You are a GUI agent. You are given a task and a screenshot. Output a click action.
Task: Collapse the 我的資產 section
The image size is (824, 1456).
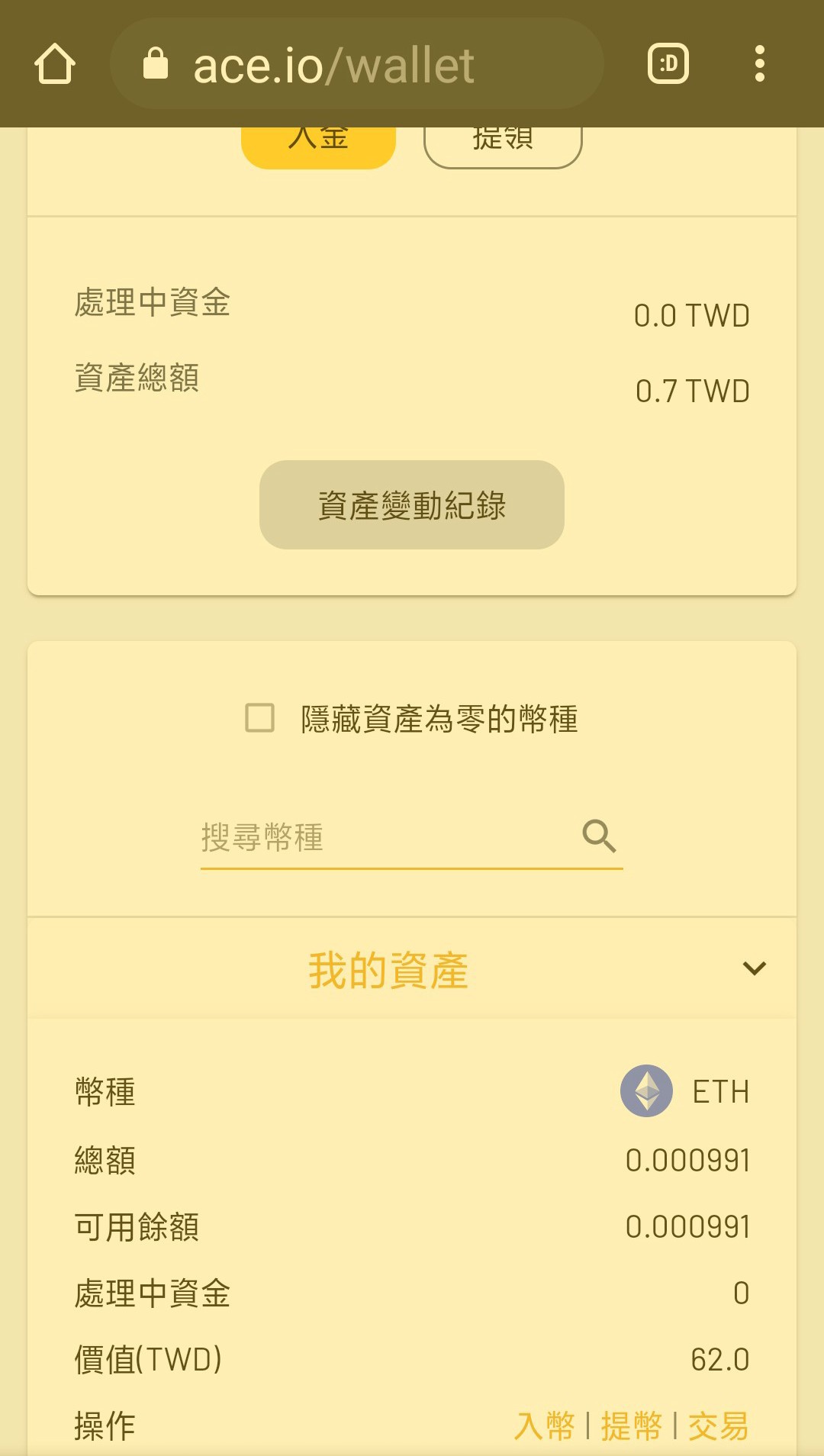pyautogui.click(x=754, y=968)
